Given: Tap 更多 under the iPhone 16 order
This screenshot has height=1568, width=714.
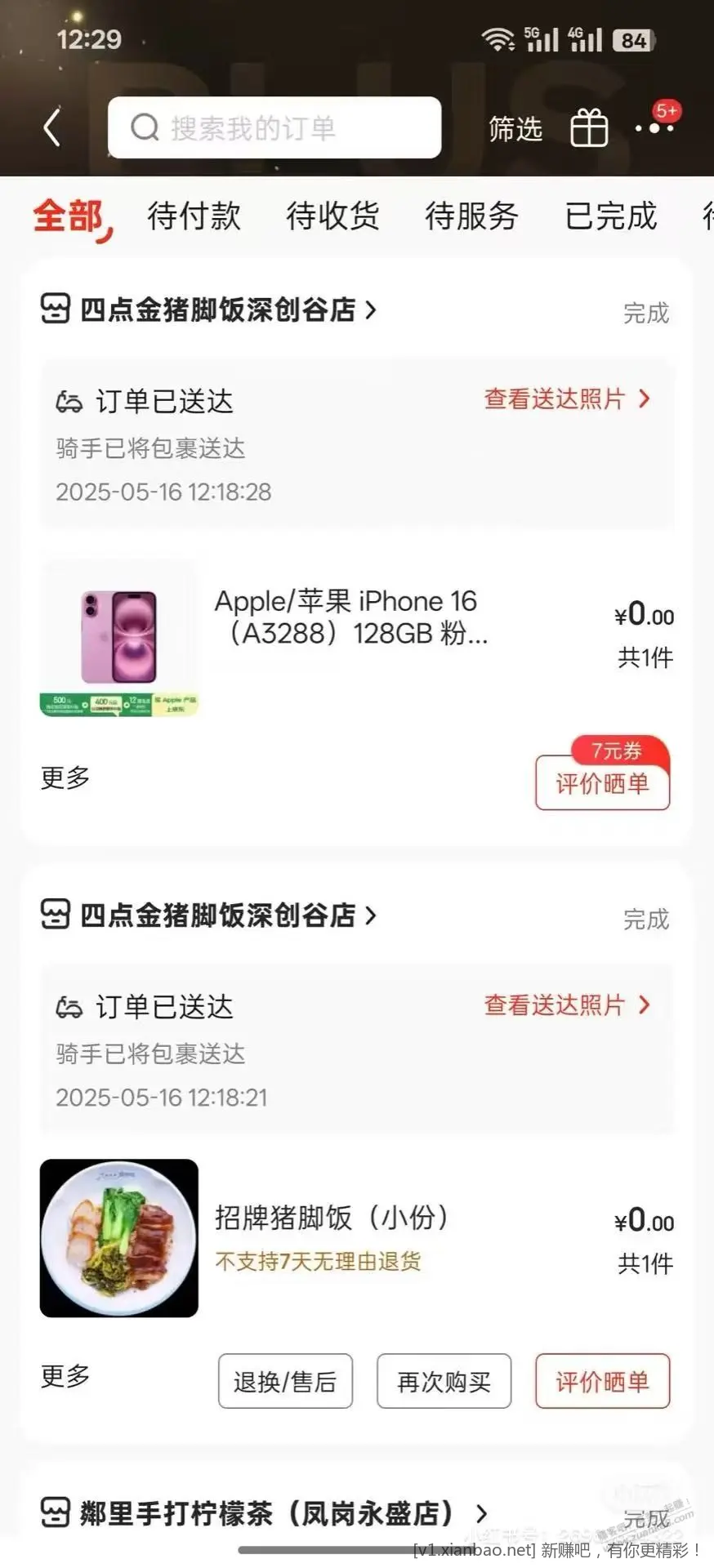Looking at the screenshot, I should tap(65, 777).
